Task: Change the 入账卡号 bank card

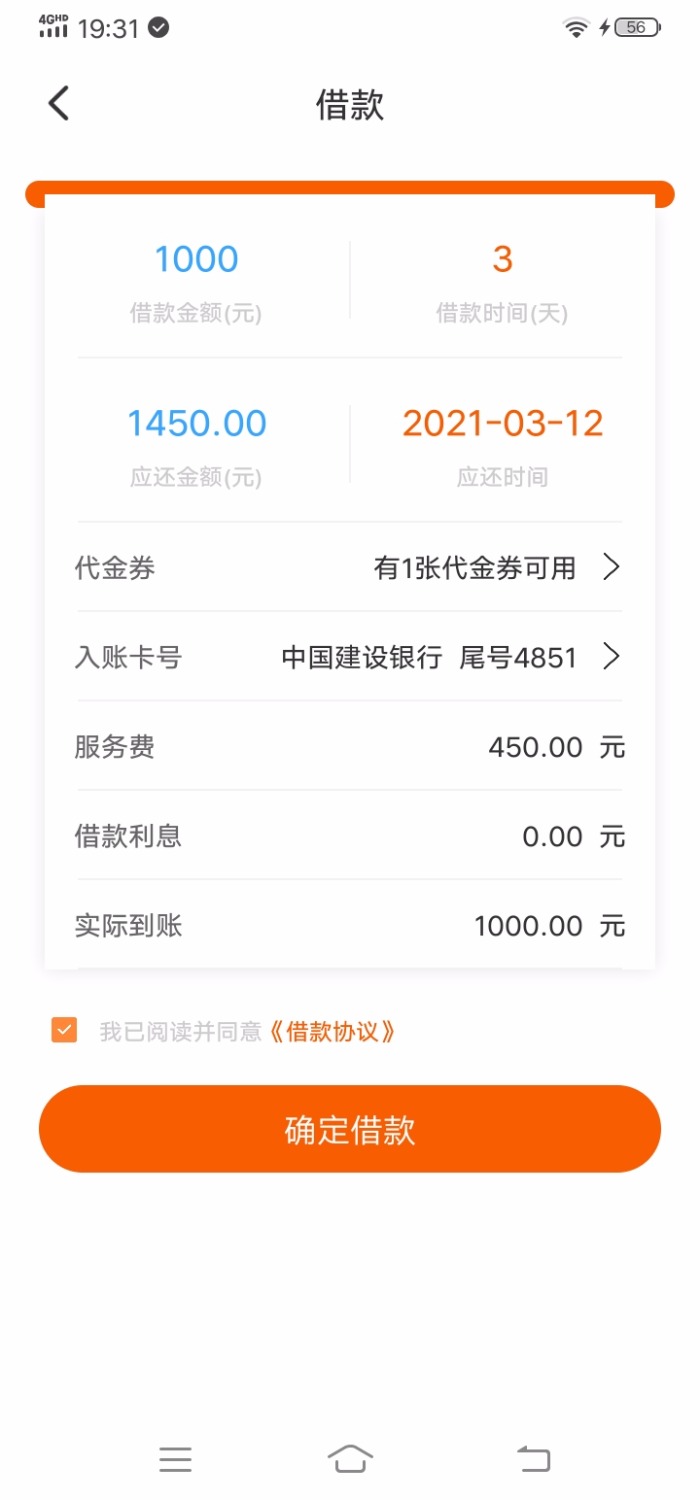Action: 349,657
